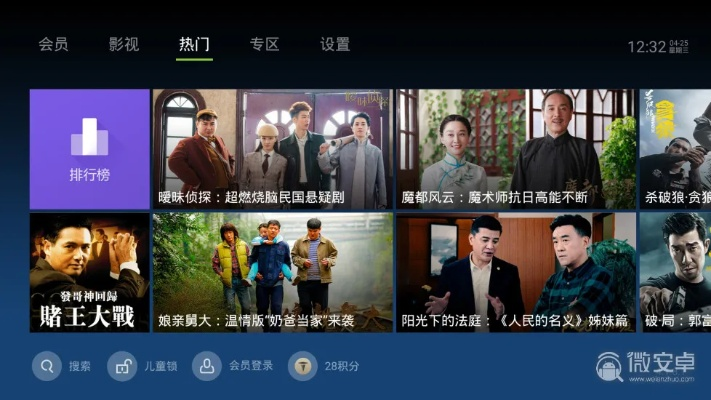This screenshot has height=400, width=711.
Task: Open 阳光下的法庭 video card
Action: pos(516,272)
